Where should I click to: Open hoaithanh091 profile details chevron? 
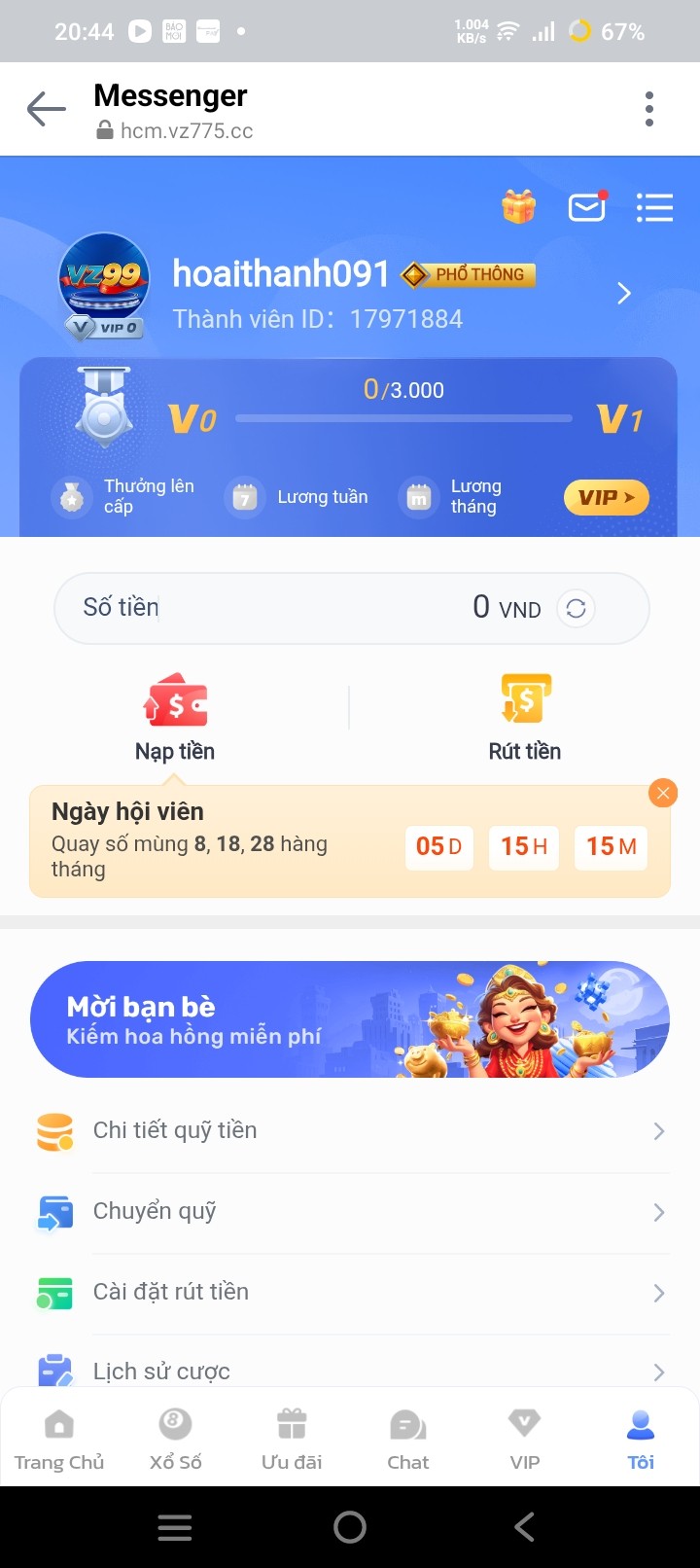point(624,293)
